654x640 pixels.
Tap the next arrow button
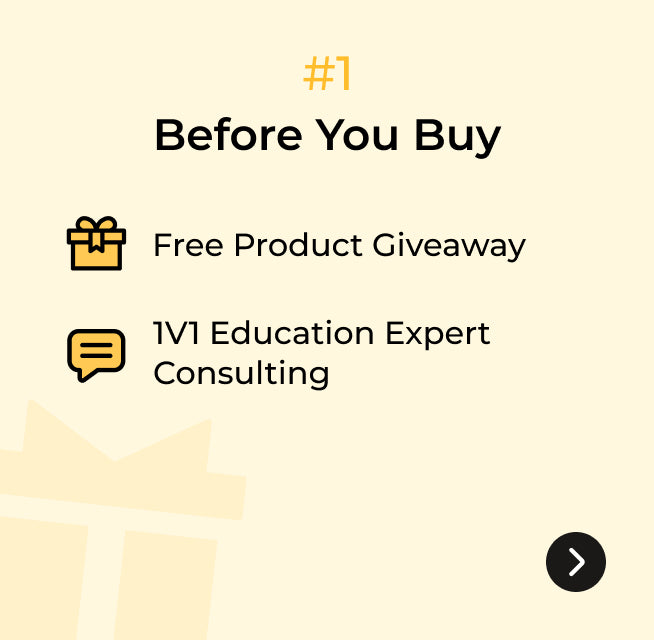tap(576, 562)
